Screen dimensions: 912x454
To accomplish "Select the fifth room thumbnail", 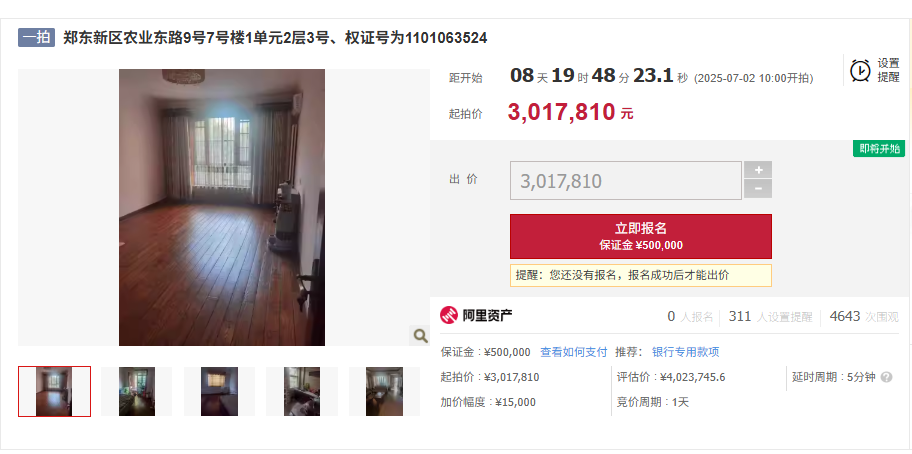I will pyautogui.click(x=384, y=391).
